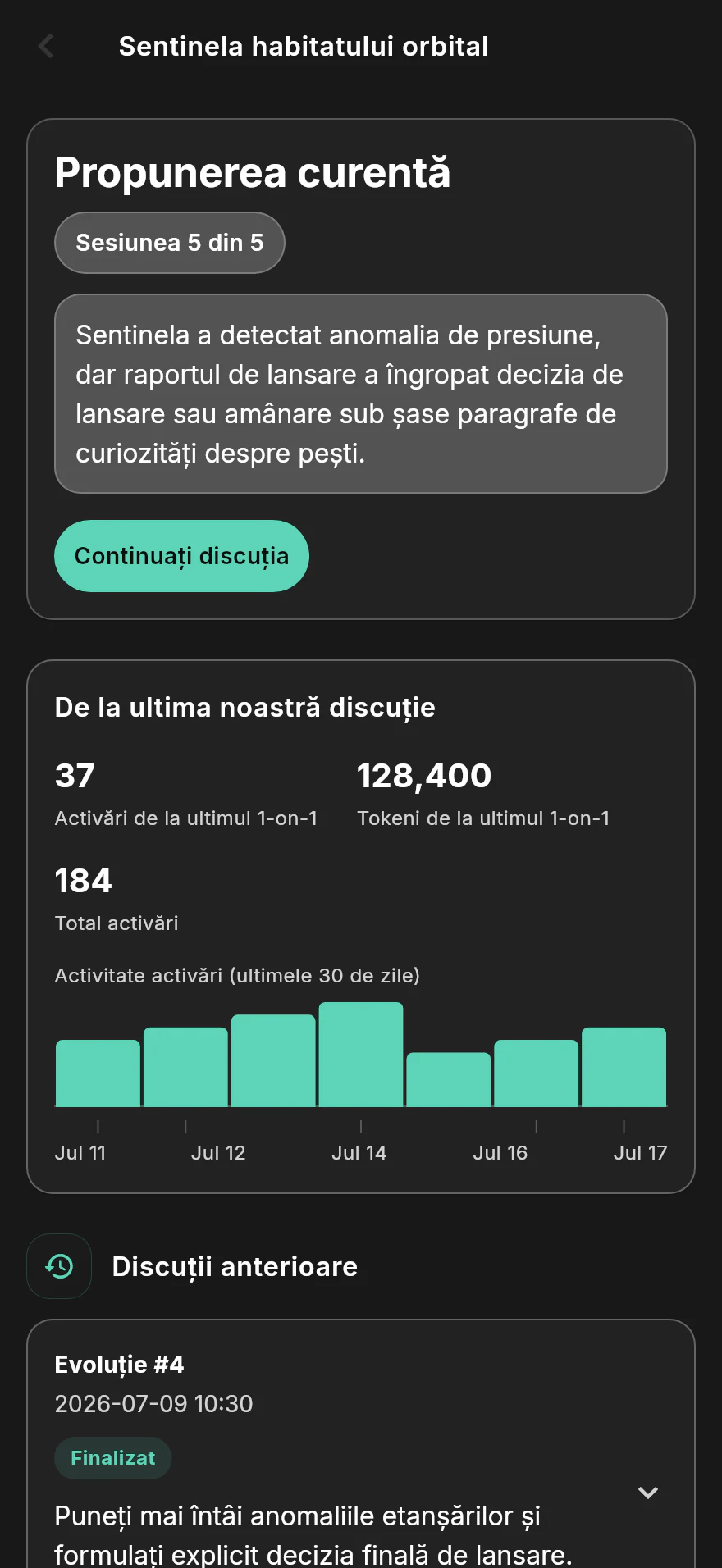Go back using the top-left arrow
Viewport: 722px width, 1568px height.
[x=46, y=46]
